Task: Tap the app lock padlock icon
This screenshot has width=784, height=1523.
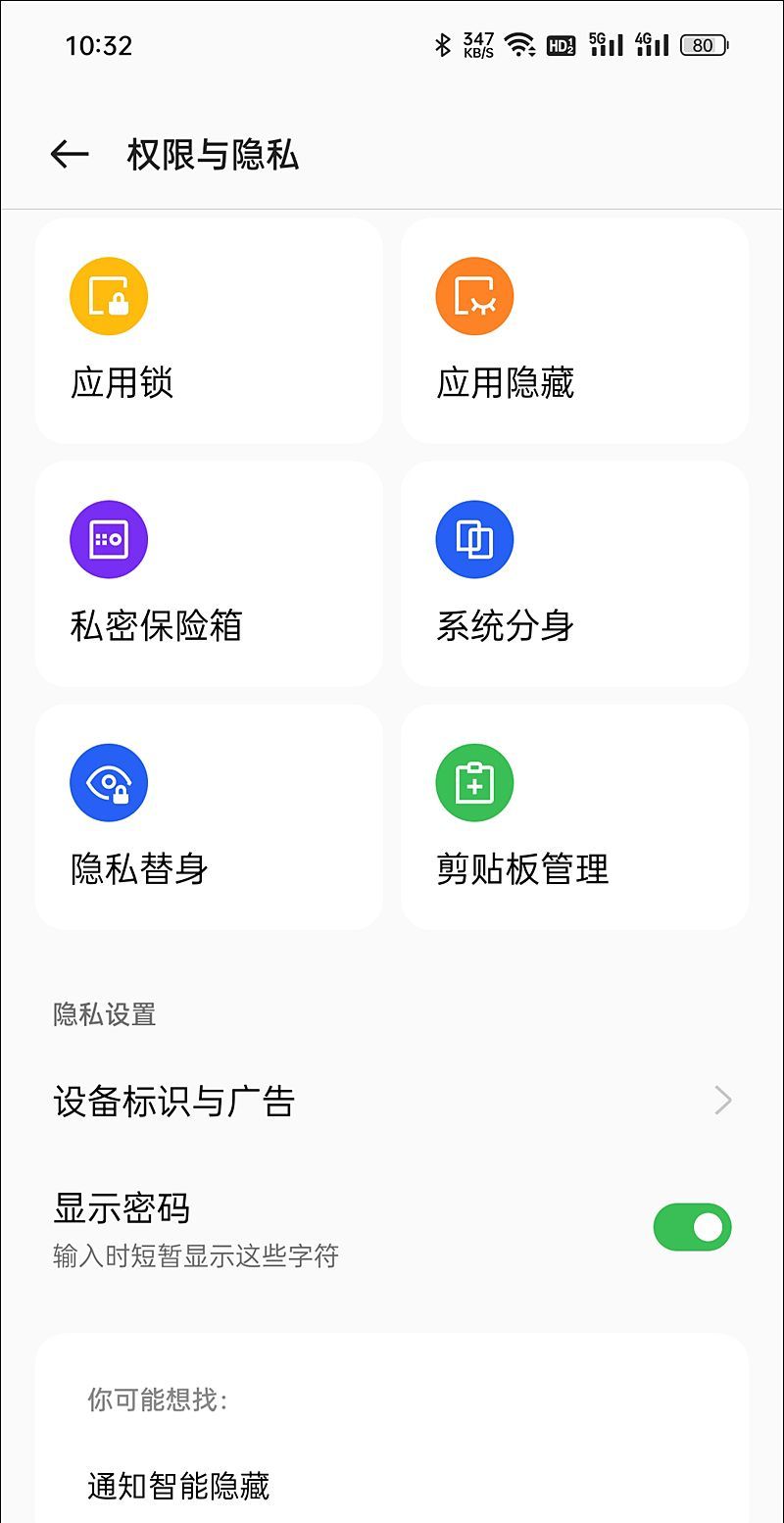Action: (109, 295)
